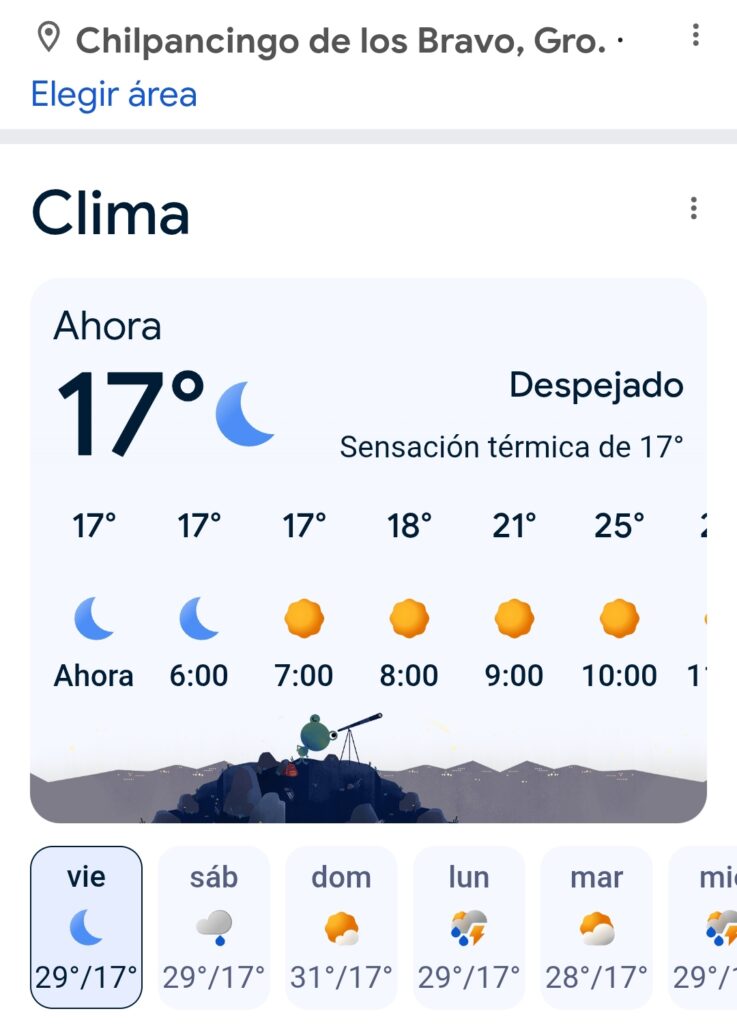Tap the Elegir área link

(x=114, y=95)
